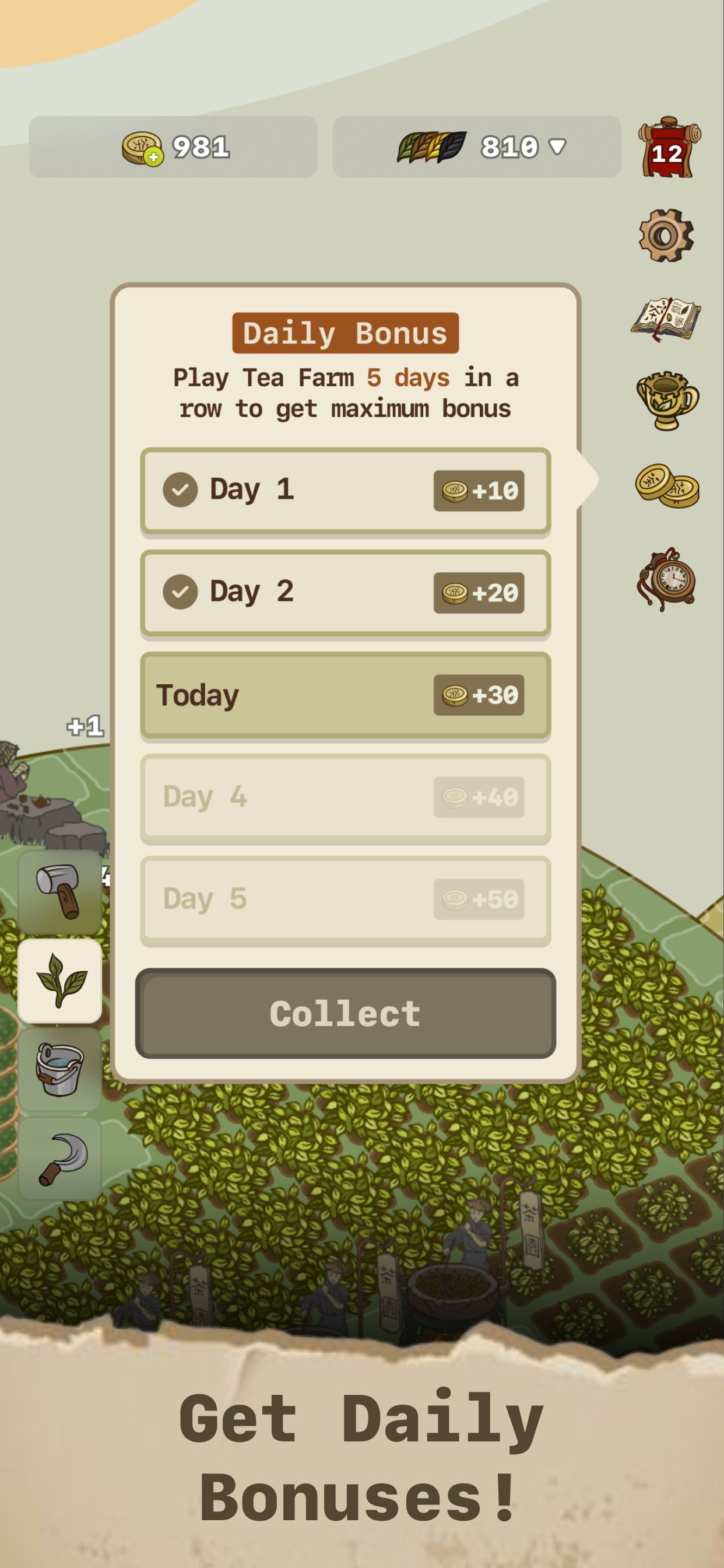Select the mallet build tool

pos(59,891)
